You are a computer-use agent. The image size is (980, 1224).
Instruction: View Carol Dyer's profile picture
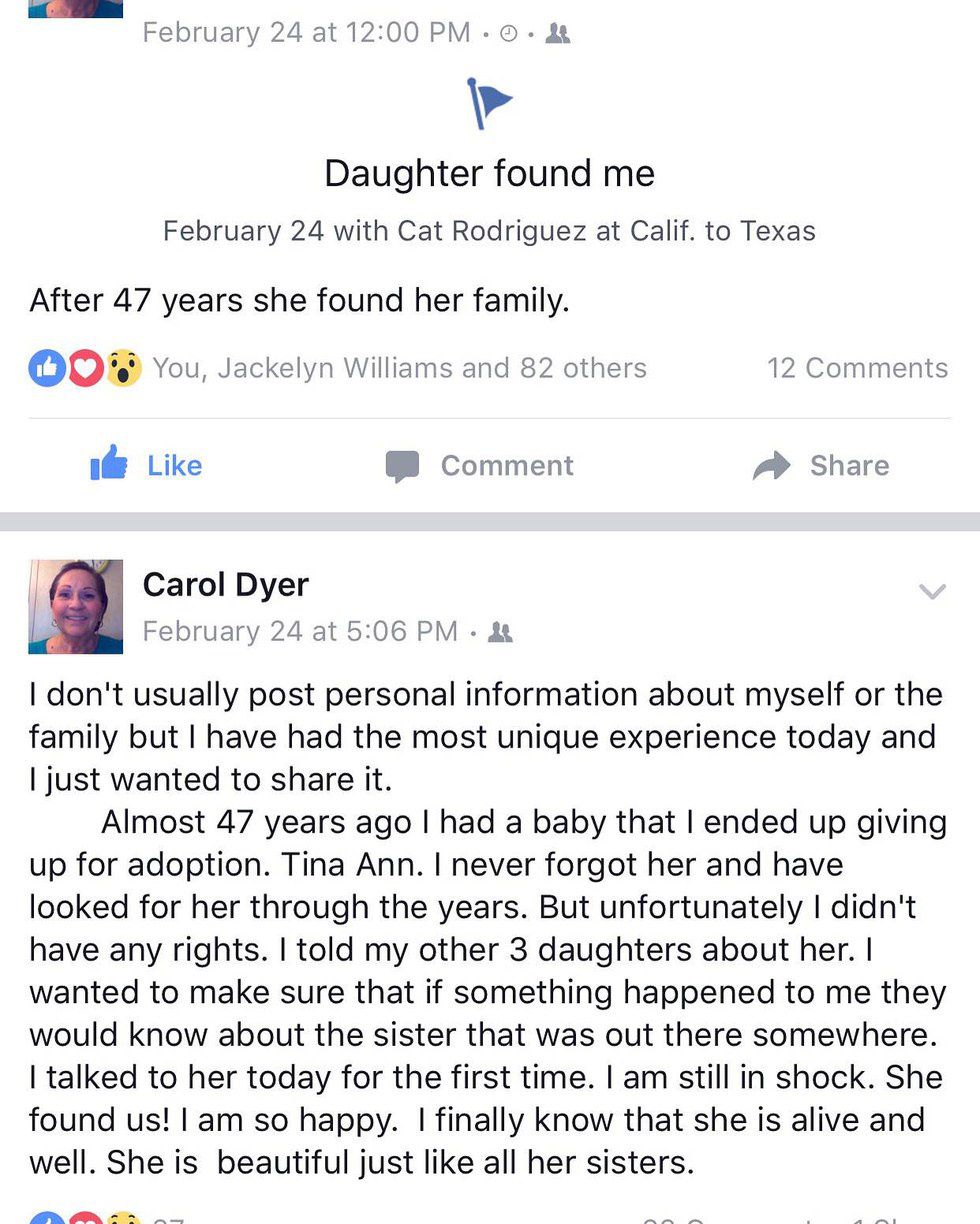[x=76, y=606]
